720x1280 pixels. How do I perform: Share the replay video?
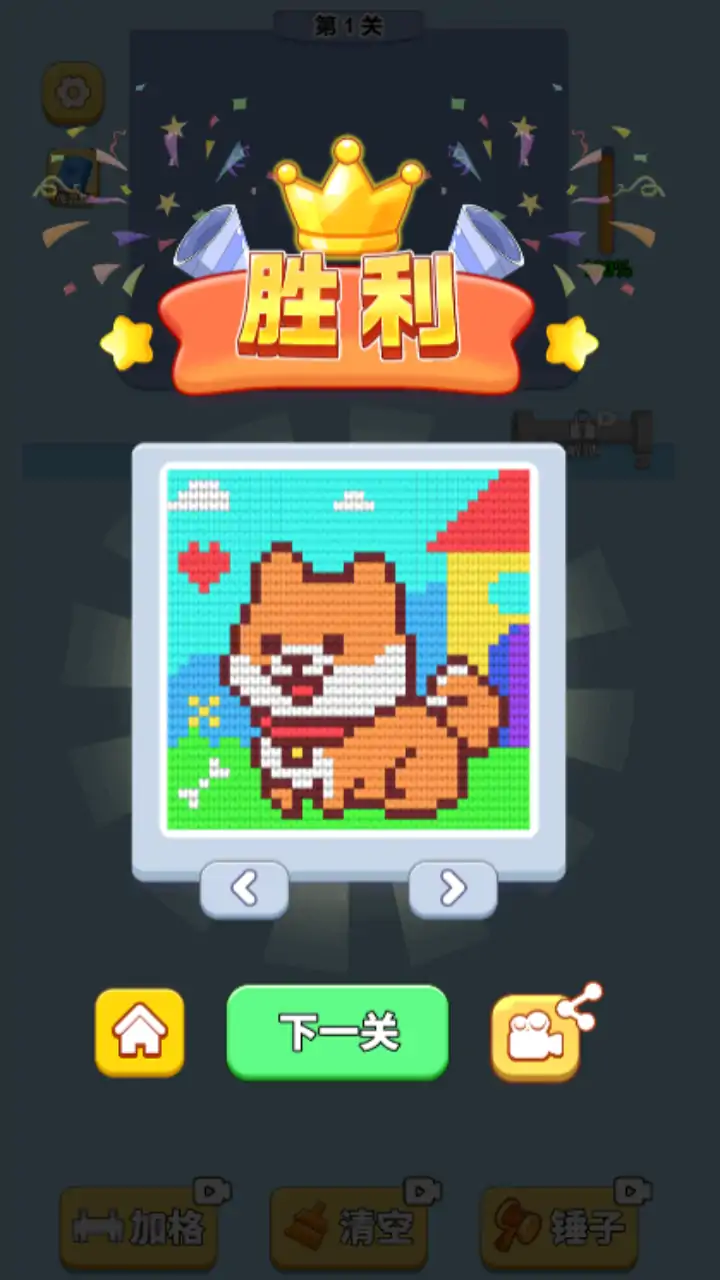click(x=538, y=1036)
